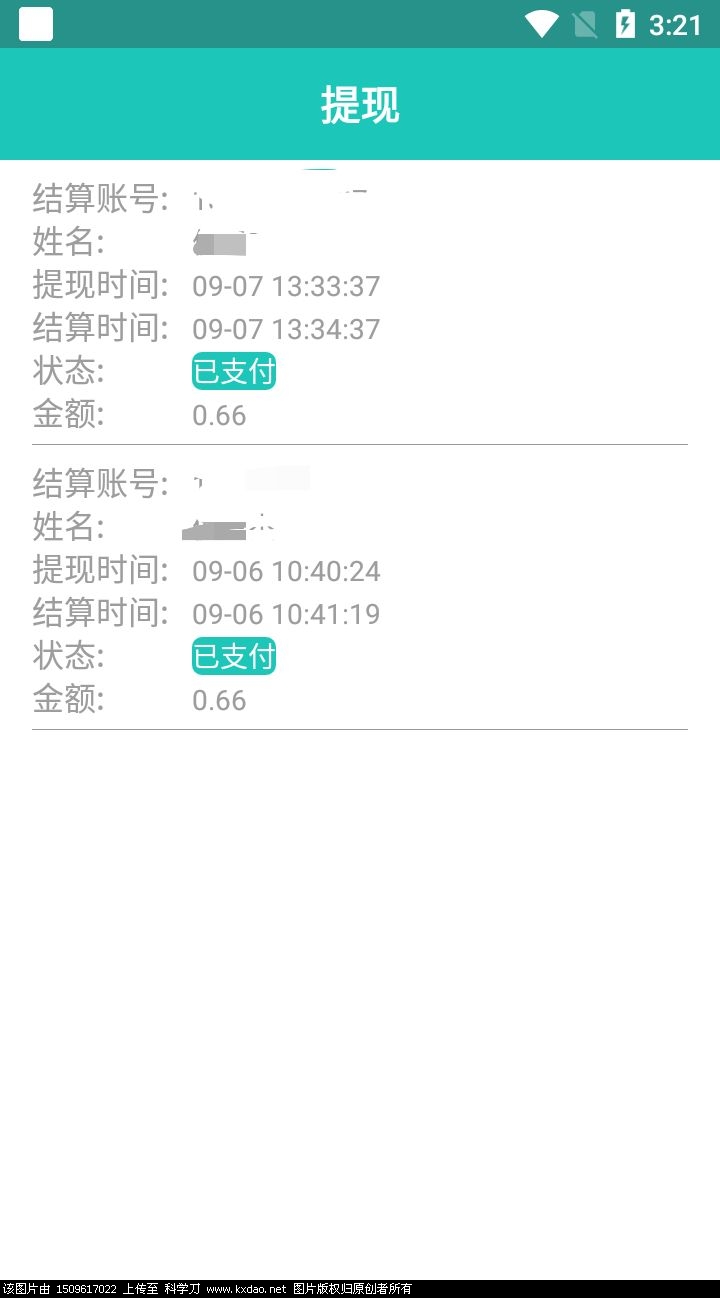
Task: Tap the 提现时间 value 09-06 10:40:24
Action: [286, 570]
